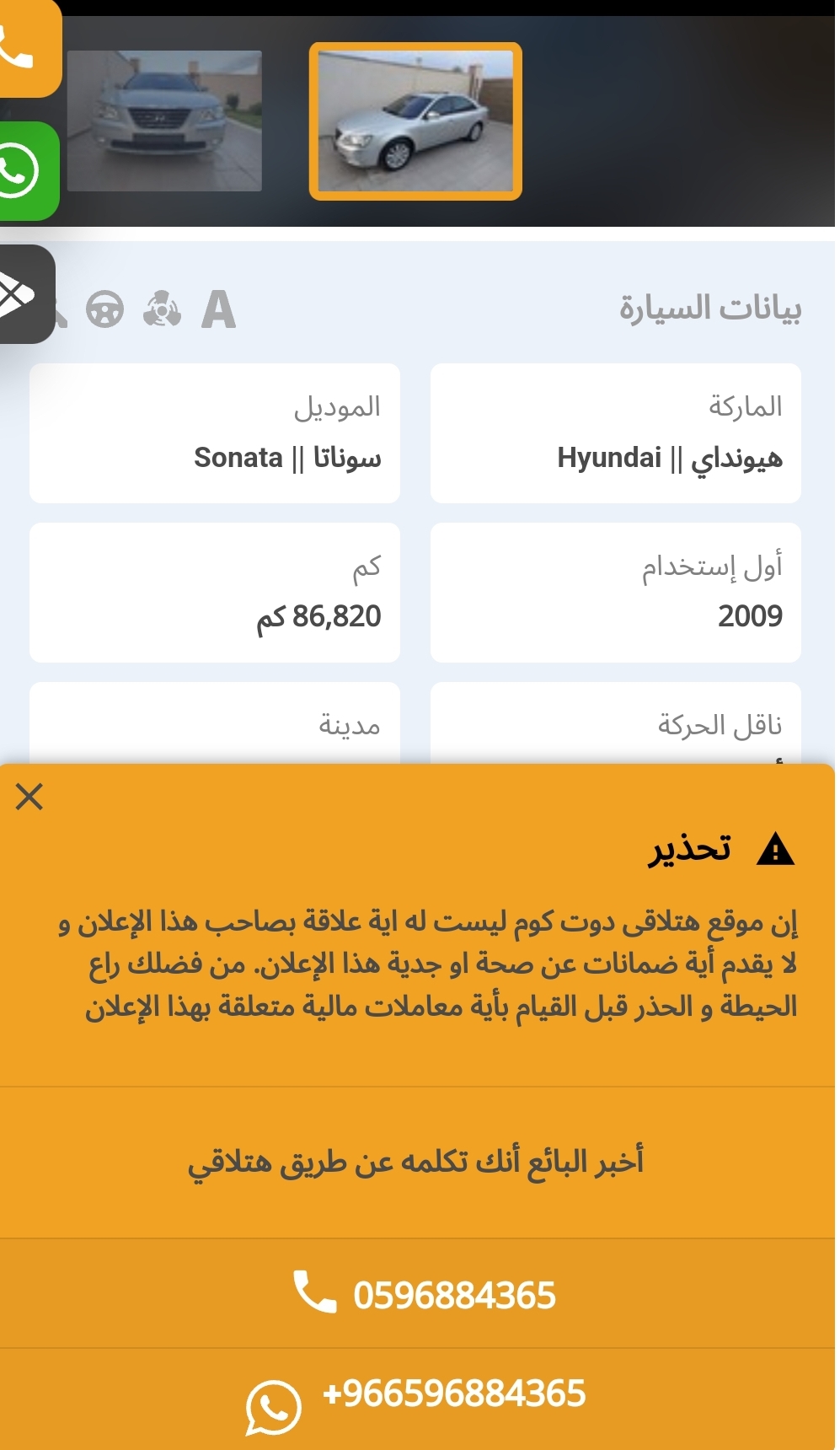Message the seller on WhatsApp +966596884365
Screen dimensions: 840x1450
pos(420,1399)
